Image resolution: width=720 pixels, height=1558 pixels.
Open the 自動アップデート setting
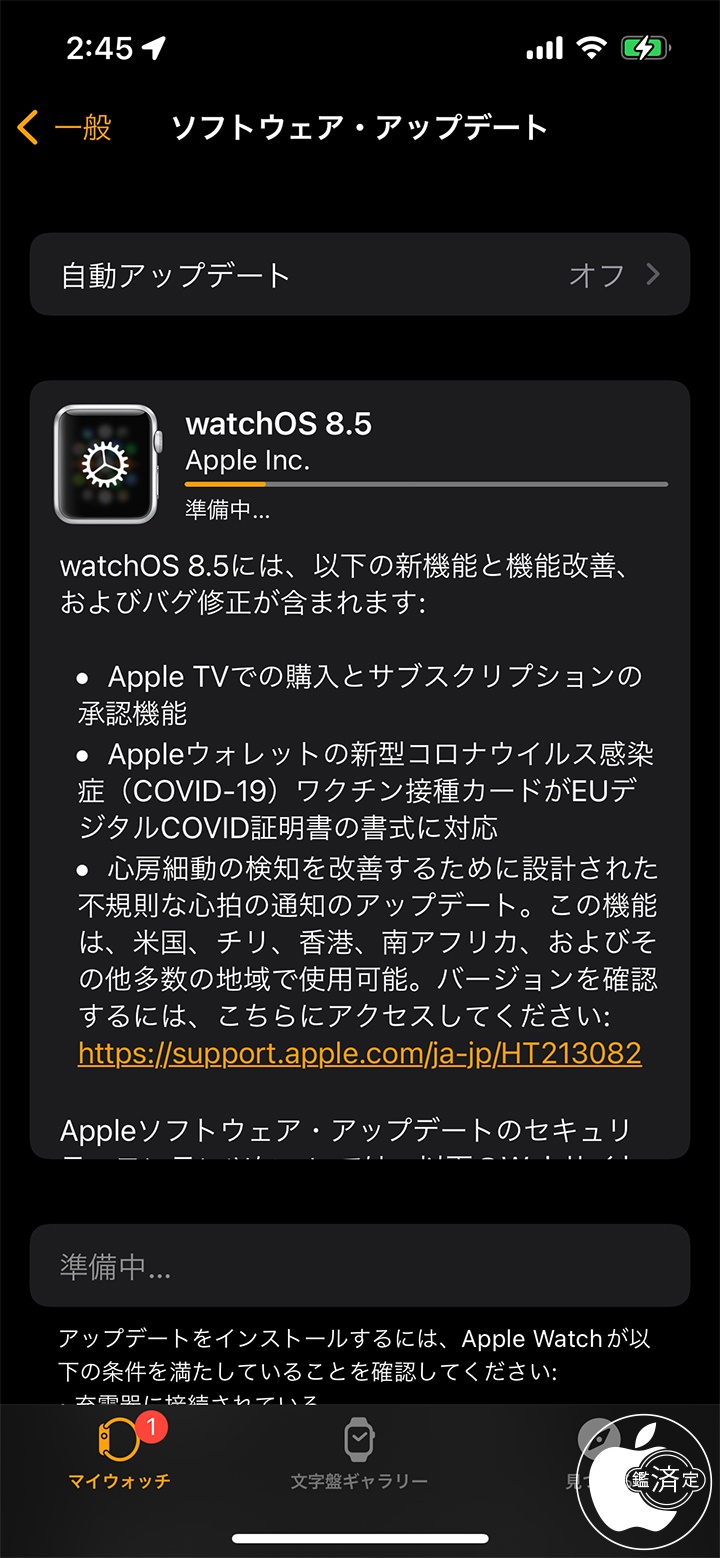[x=360, y=275]
